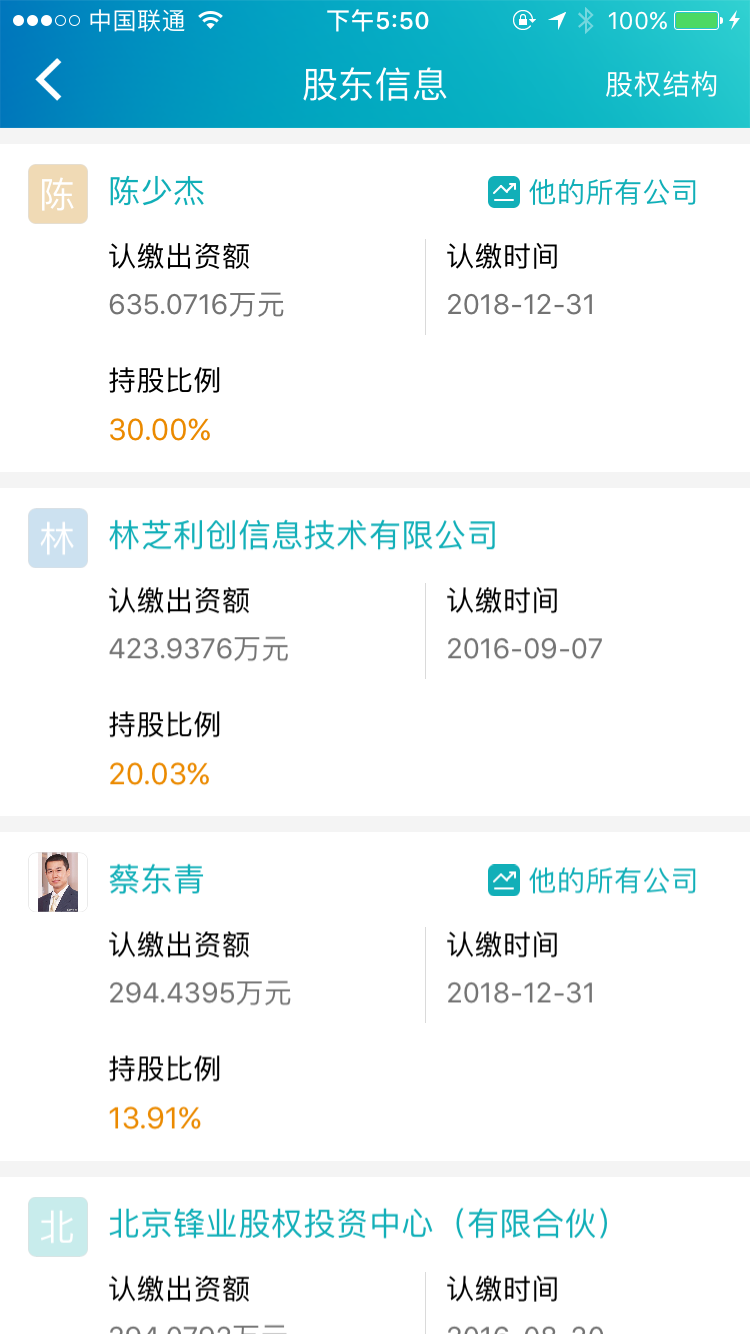Screen dimensions: 750x1334
Task: Open shareholder 陈少杰's profile
Action: (x=157, y=192)
